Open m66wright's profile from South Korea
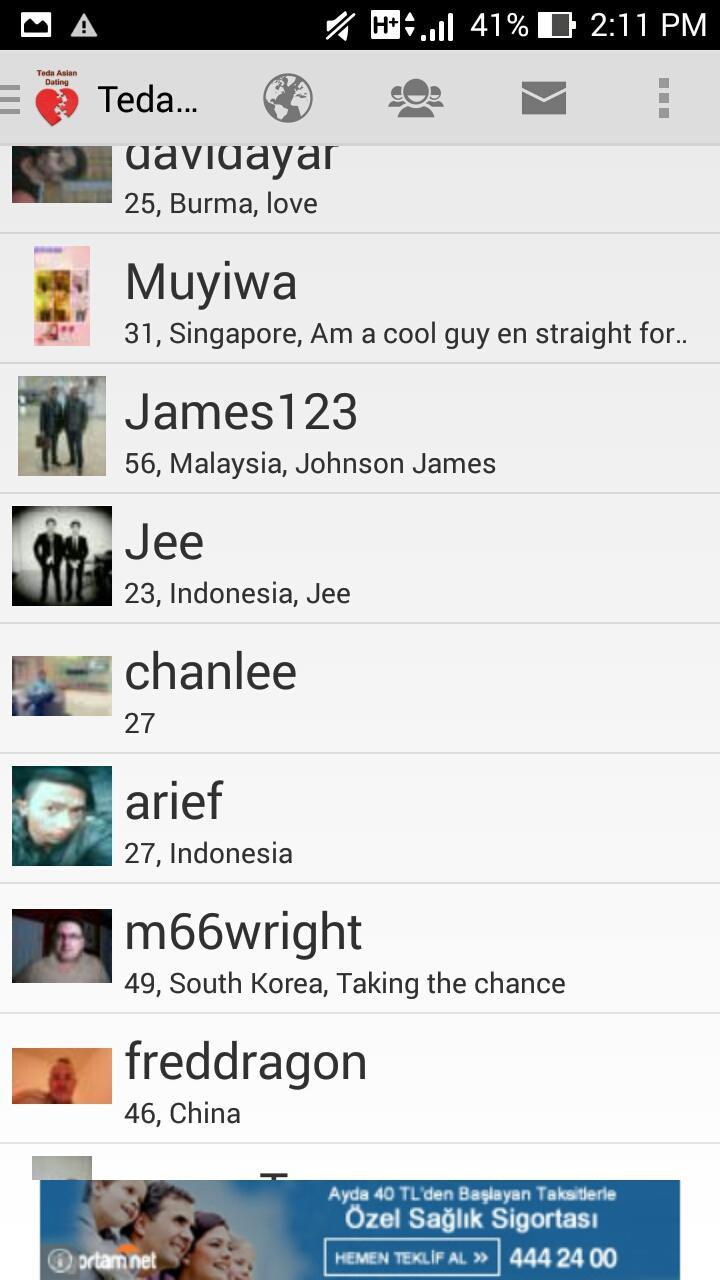Image resolution: width=720 pixels, height=1280 pixels. (x=360, y=948)
